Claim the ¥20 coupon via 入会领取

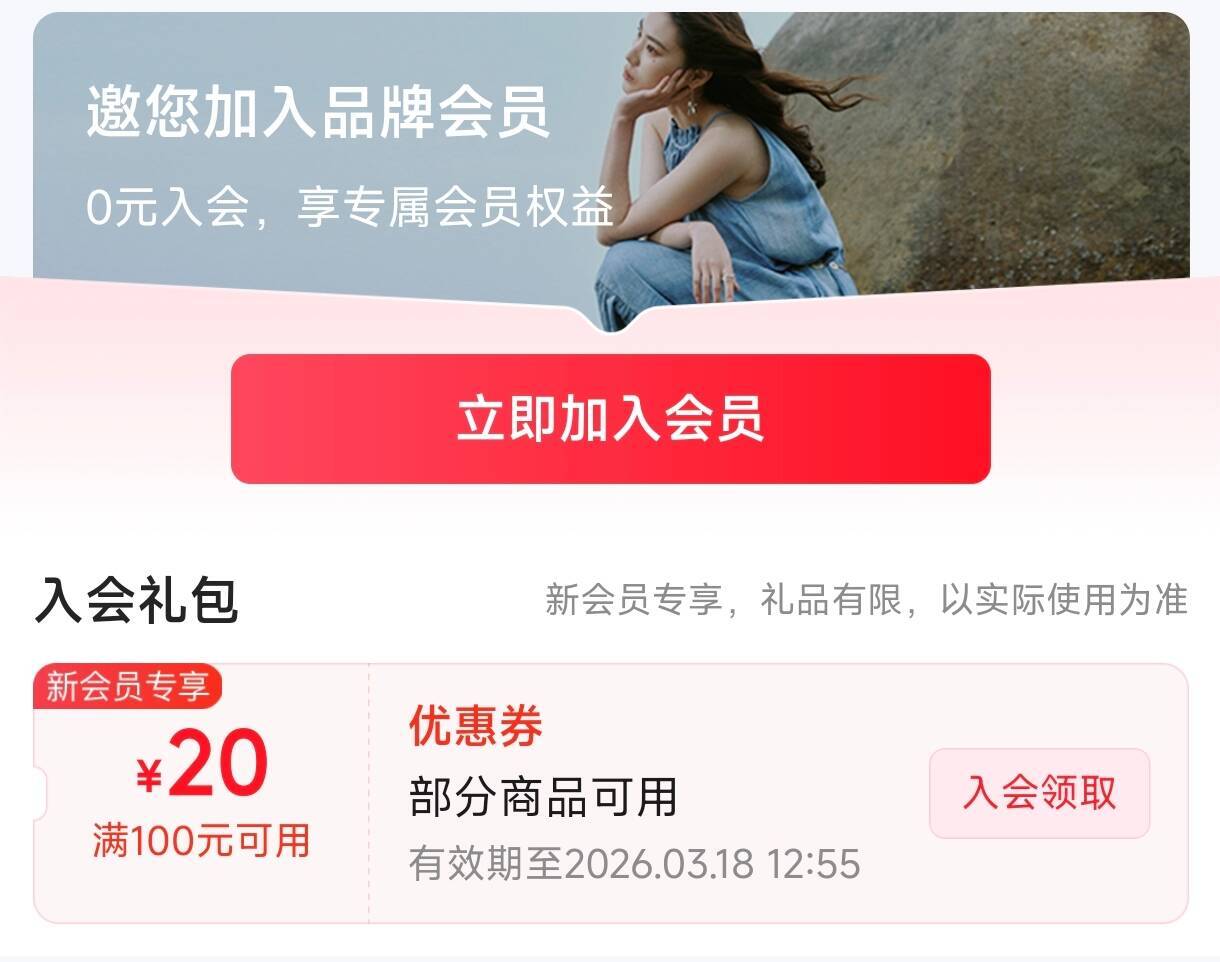tap(1039, 793)
